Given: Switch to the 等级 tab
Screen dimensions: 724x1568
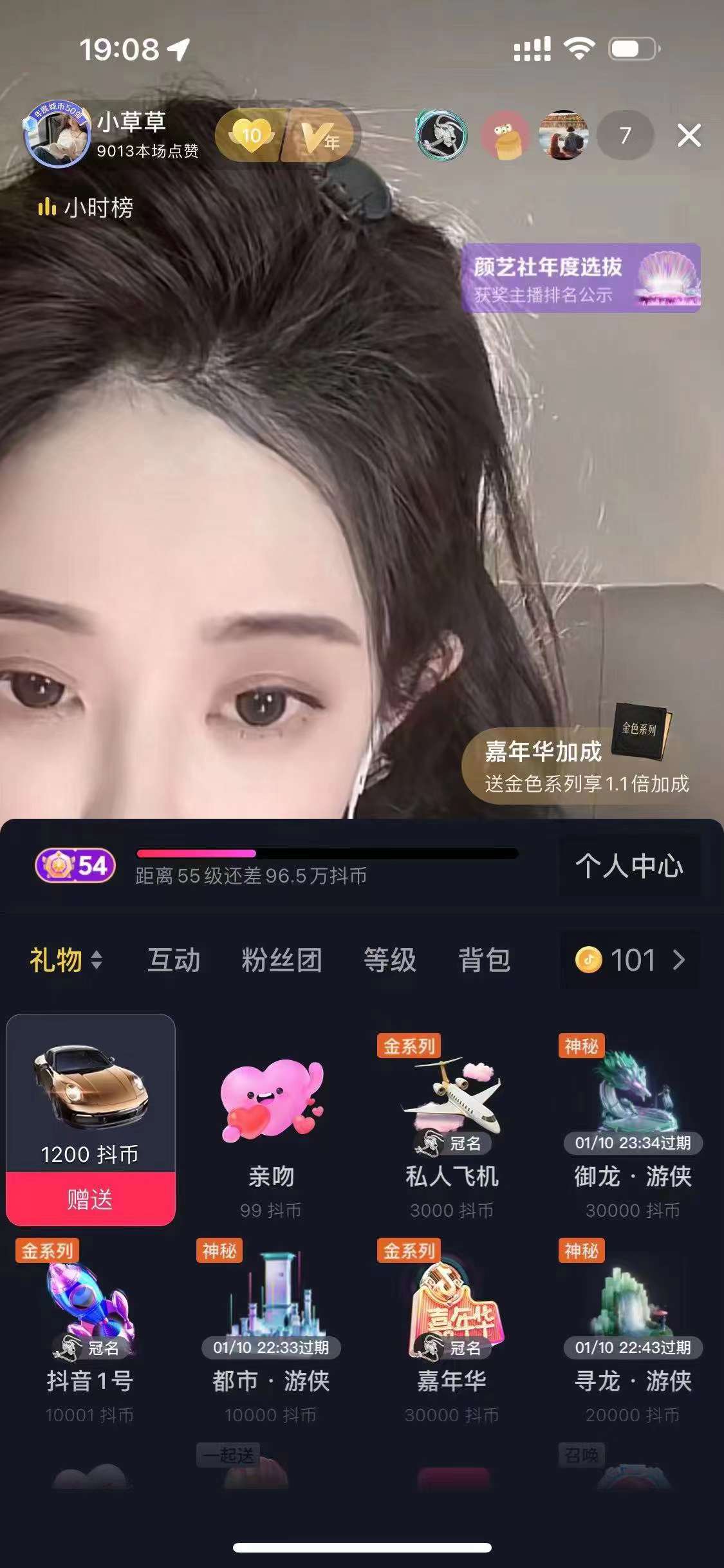Looking at the screenshot, I should [389, 960].
